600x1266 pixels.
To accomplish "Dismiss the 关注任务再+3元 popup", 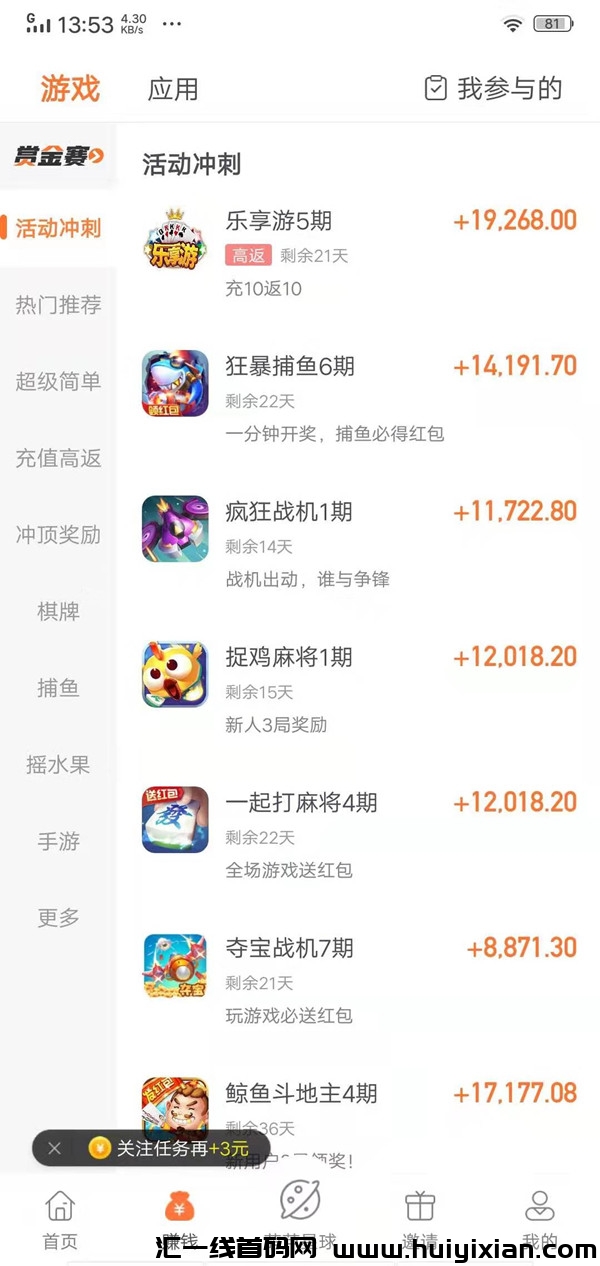I will point(54,1148).
